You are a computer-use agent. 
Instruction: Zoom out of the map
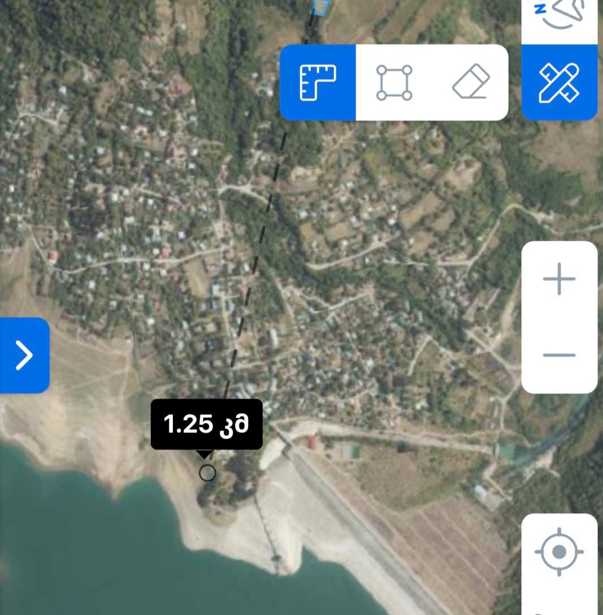point(560,355)
